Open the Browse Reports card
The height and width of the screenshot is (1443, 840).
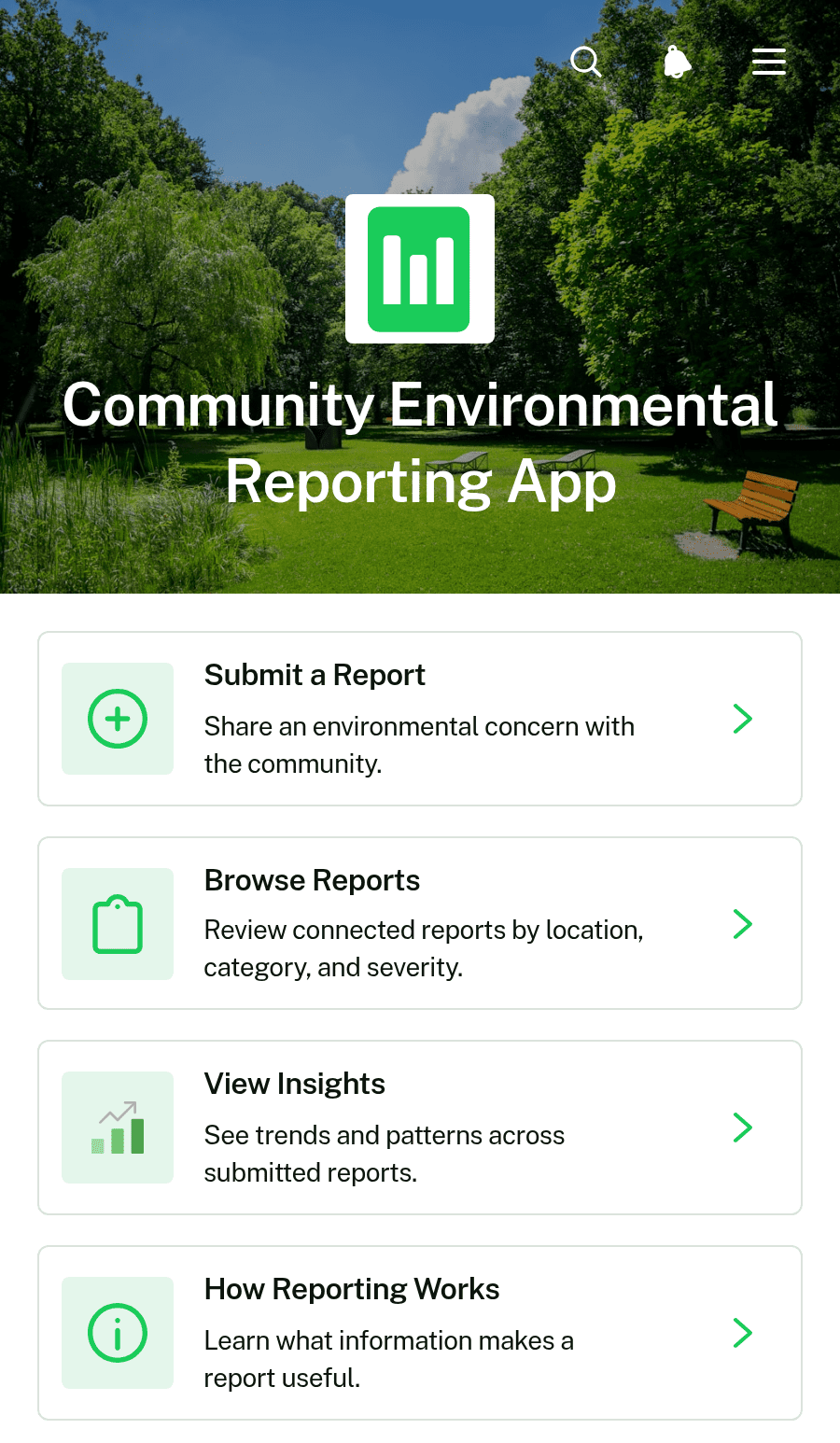click(x=420, y=923)
